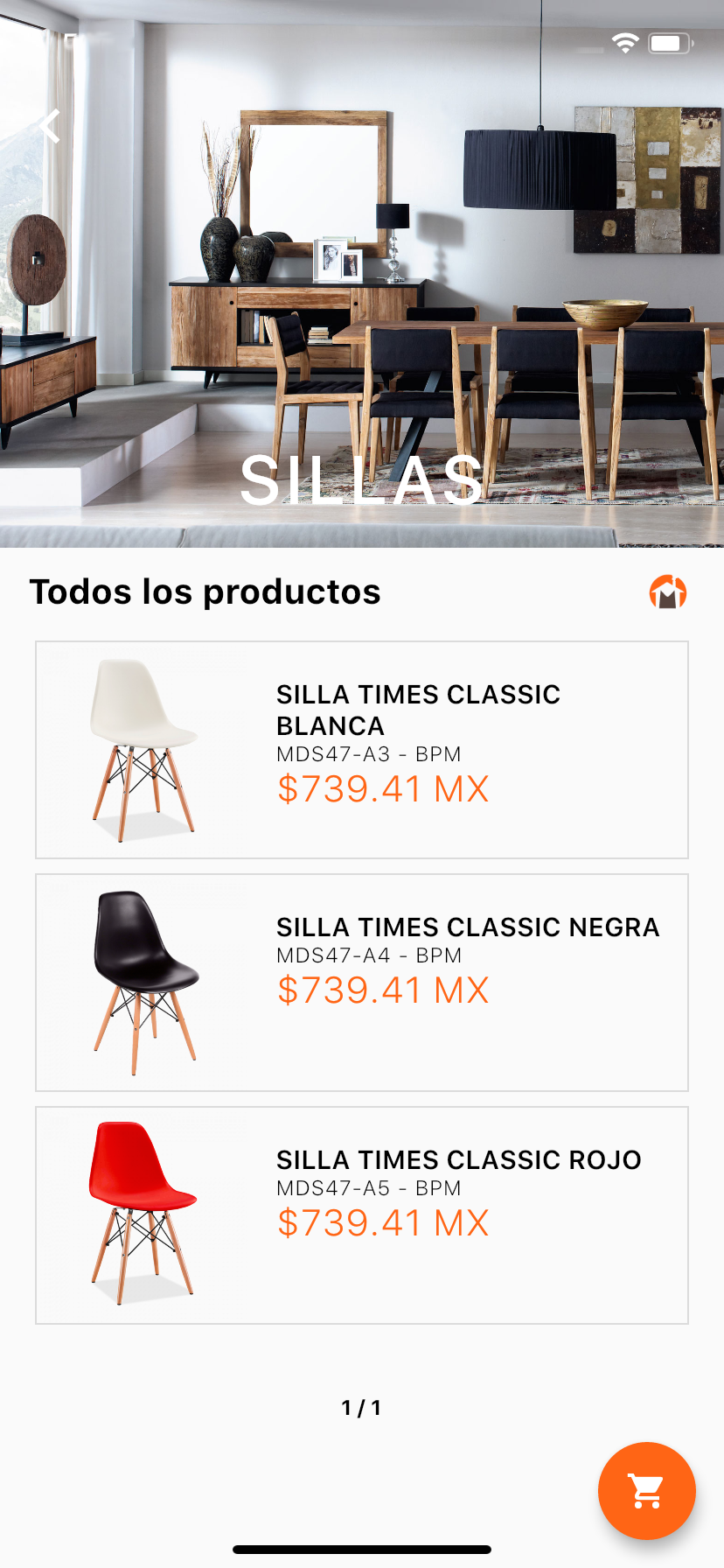Go back using the arrow
Image resolution: width=724 pixels, height=1568 pixels.
(50, 127)
